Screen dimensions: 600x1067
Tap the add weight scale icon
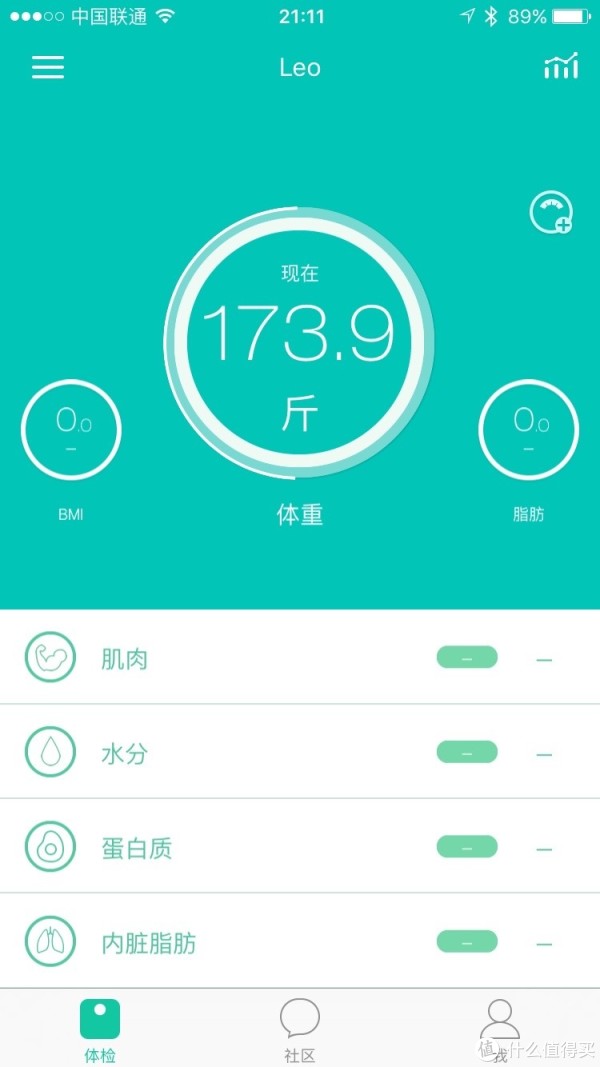point(551,212)
